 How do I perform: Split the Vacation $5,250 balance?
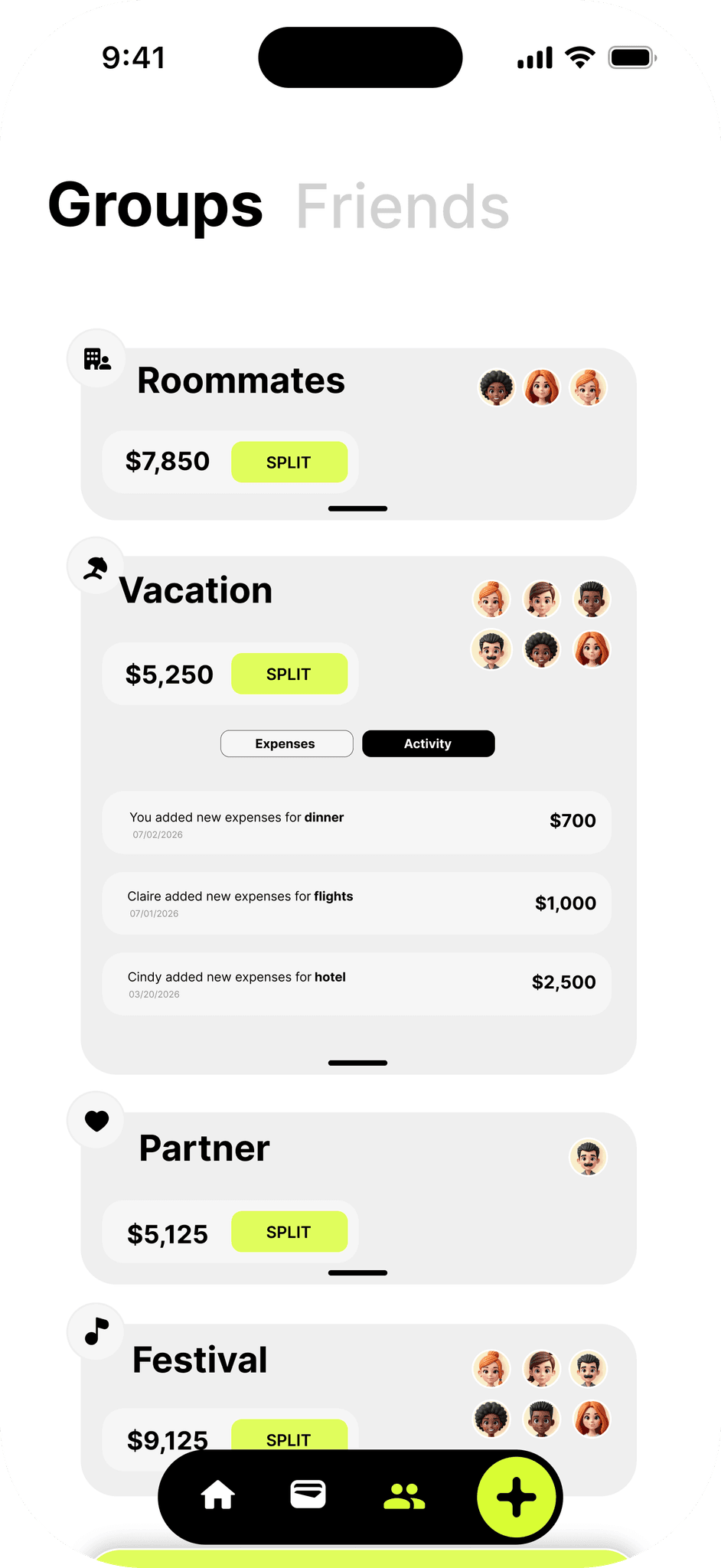pyautogui.click(x=289, y=675)
